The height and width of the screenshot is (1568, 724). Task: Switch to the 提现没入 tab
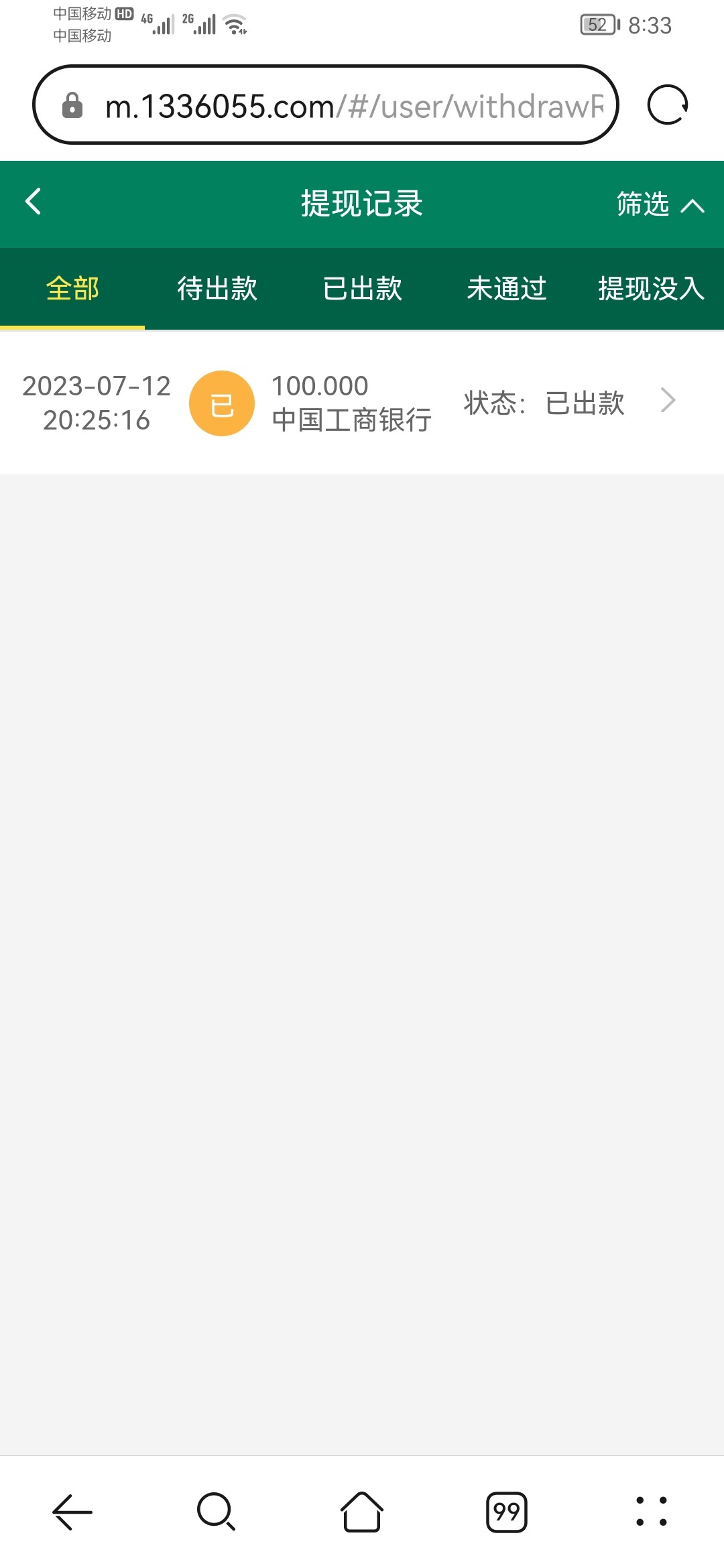[651, 289]
